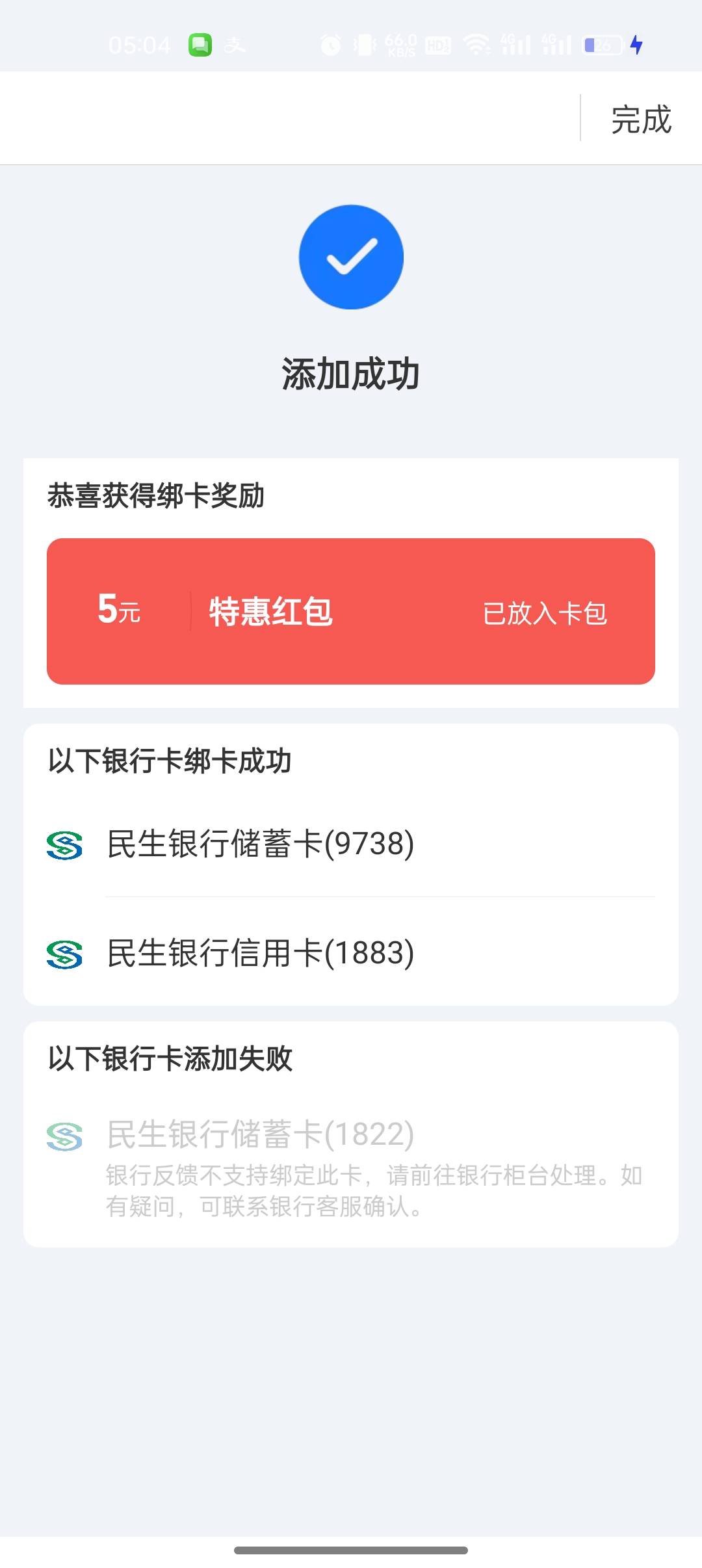
Task: Tap 完成 to finish adding cards
Action: [641, 119]
